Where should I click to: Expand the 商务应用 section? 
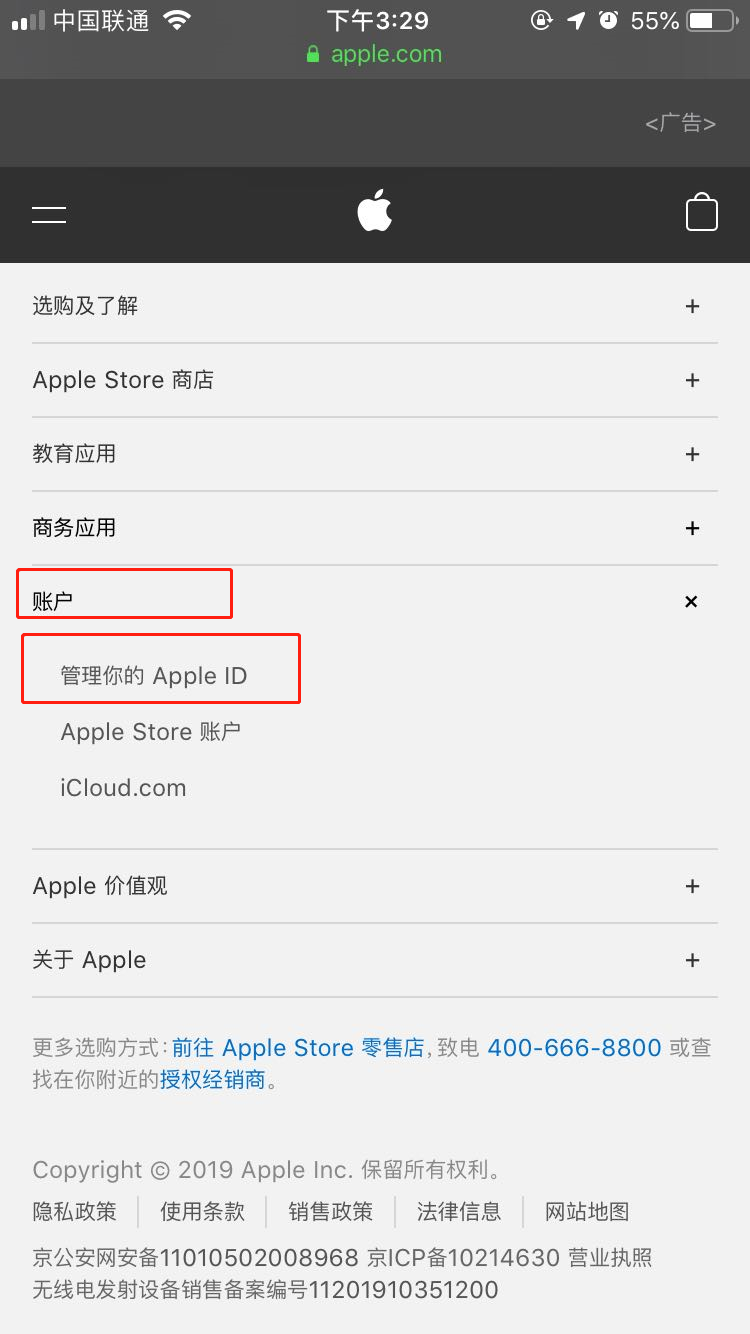374,527
